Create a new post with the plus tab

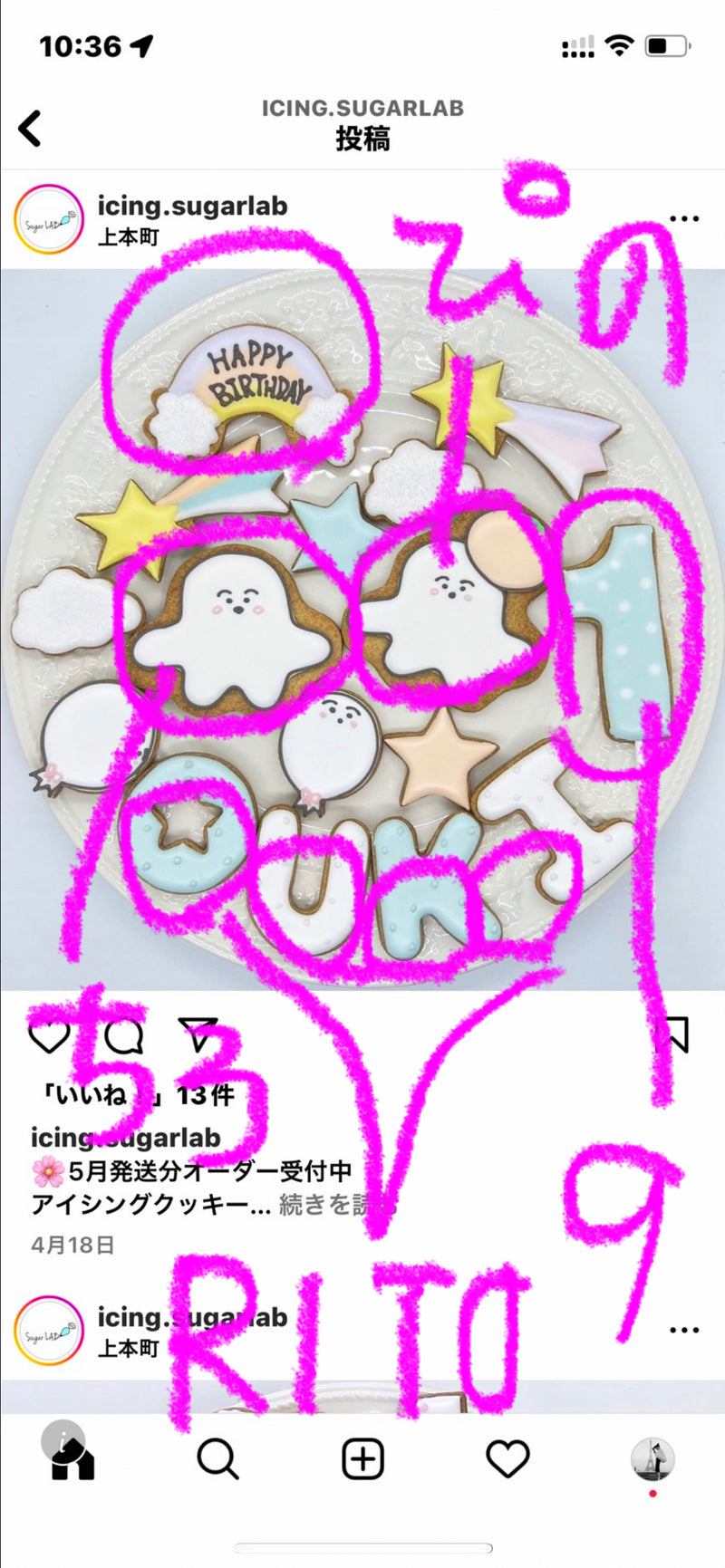click(362, 1459)
